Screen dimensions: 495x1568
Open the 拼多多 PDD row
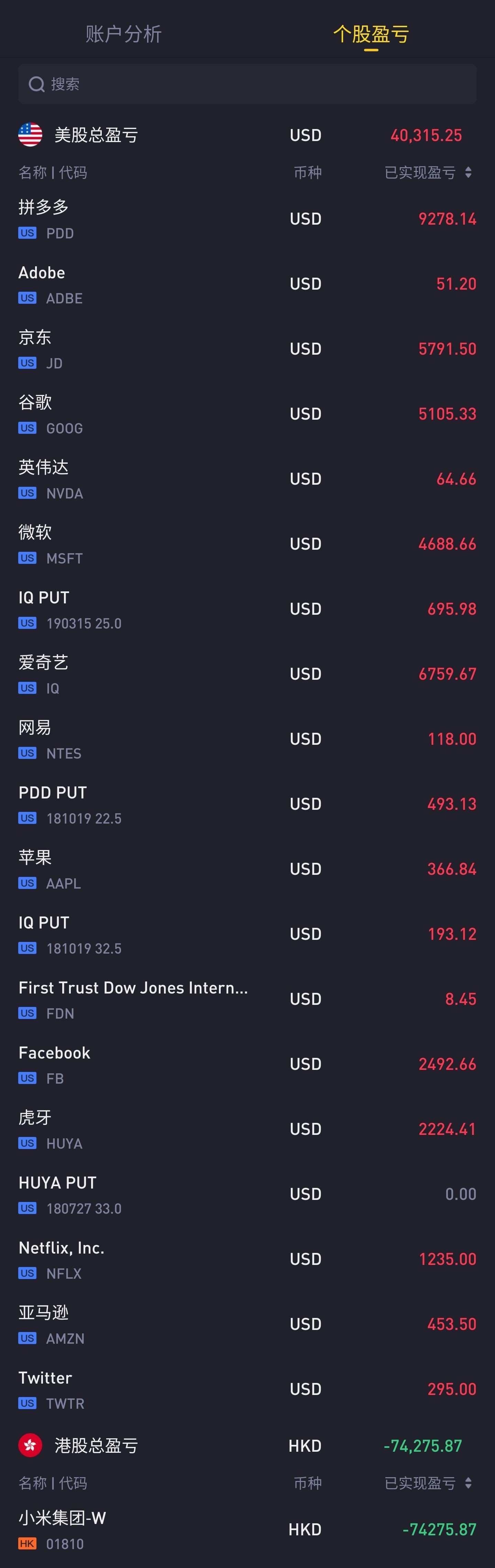pyautogui.click(x=247, y=219)
